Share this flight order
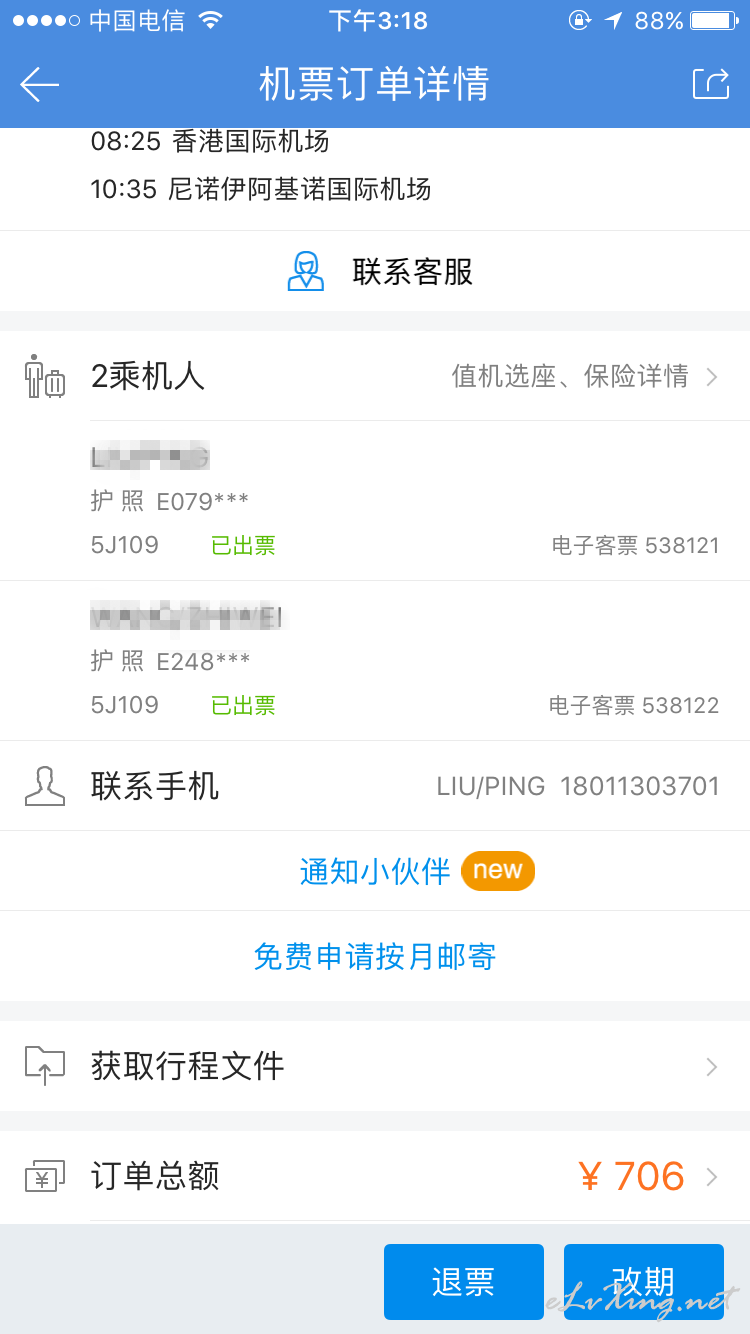Image resolution: width=750 pixels, height=1334 pixels. pos(711,84)
